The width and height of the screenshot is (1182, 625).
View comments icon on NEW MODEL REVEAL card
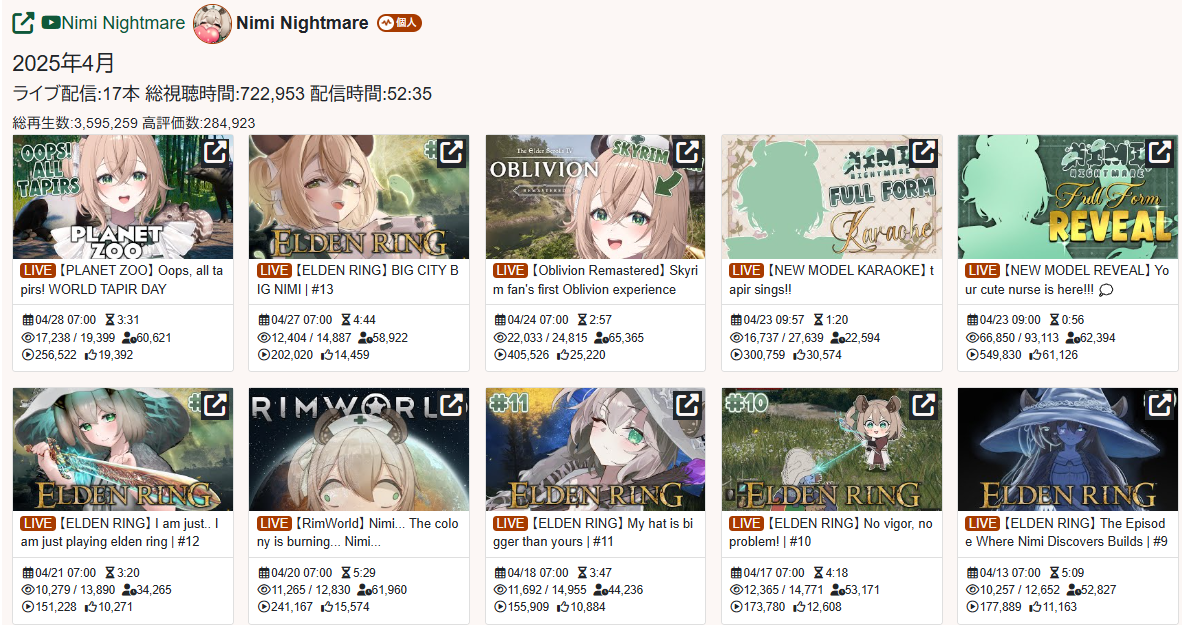pos(1105,290)
